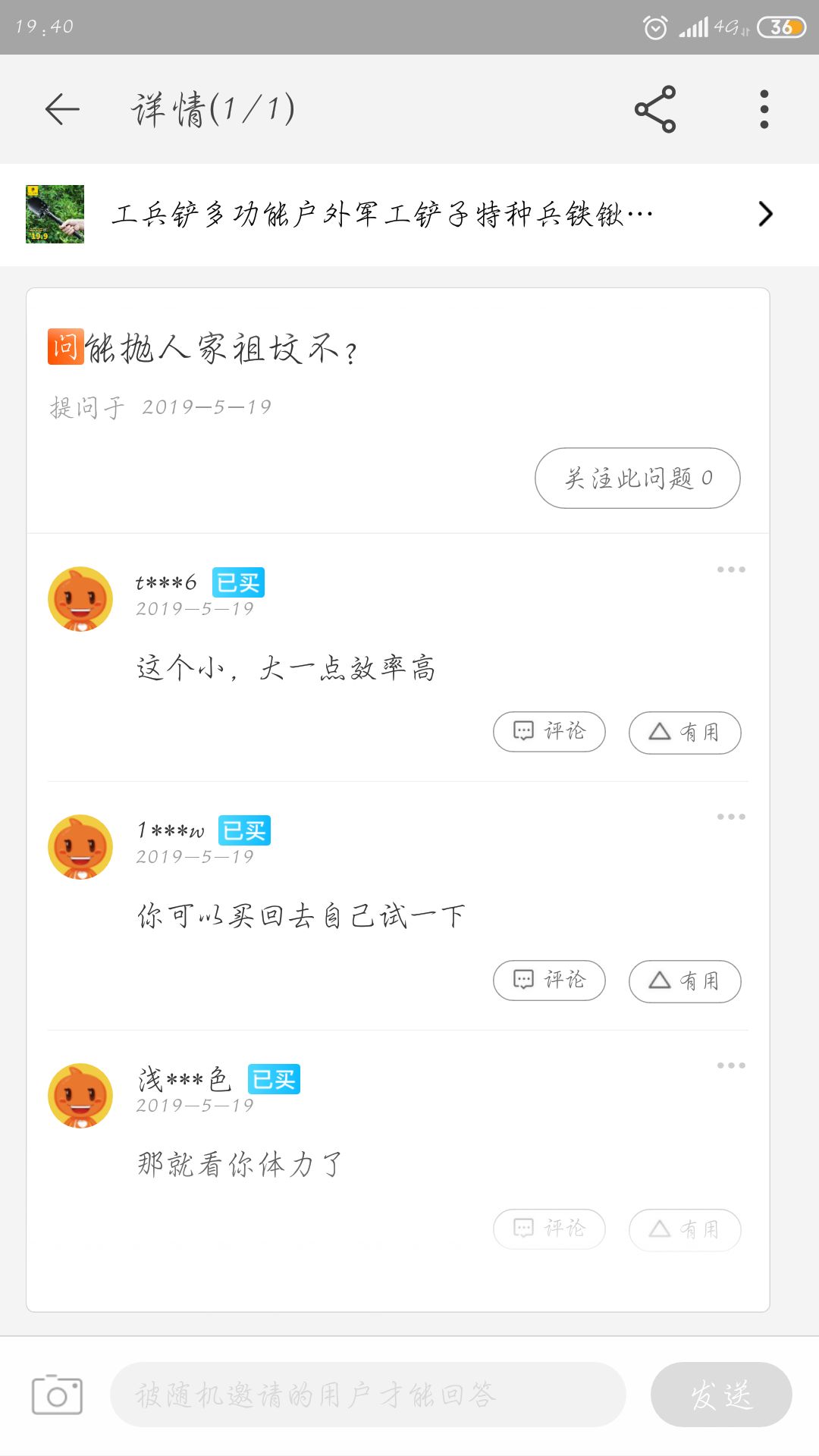Focus the answer input field
Image resolution: width=819 pixels, height=1456 pixels.
click(x=368, y=1394)
